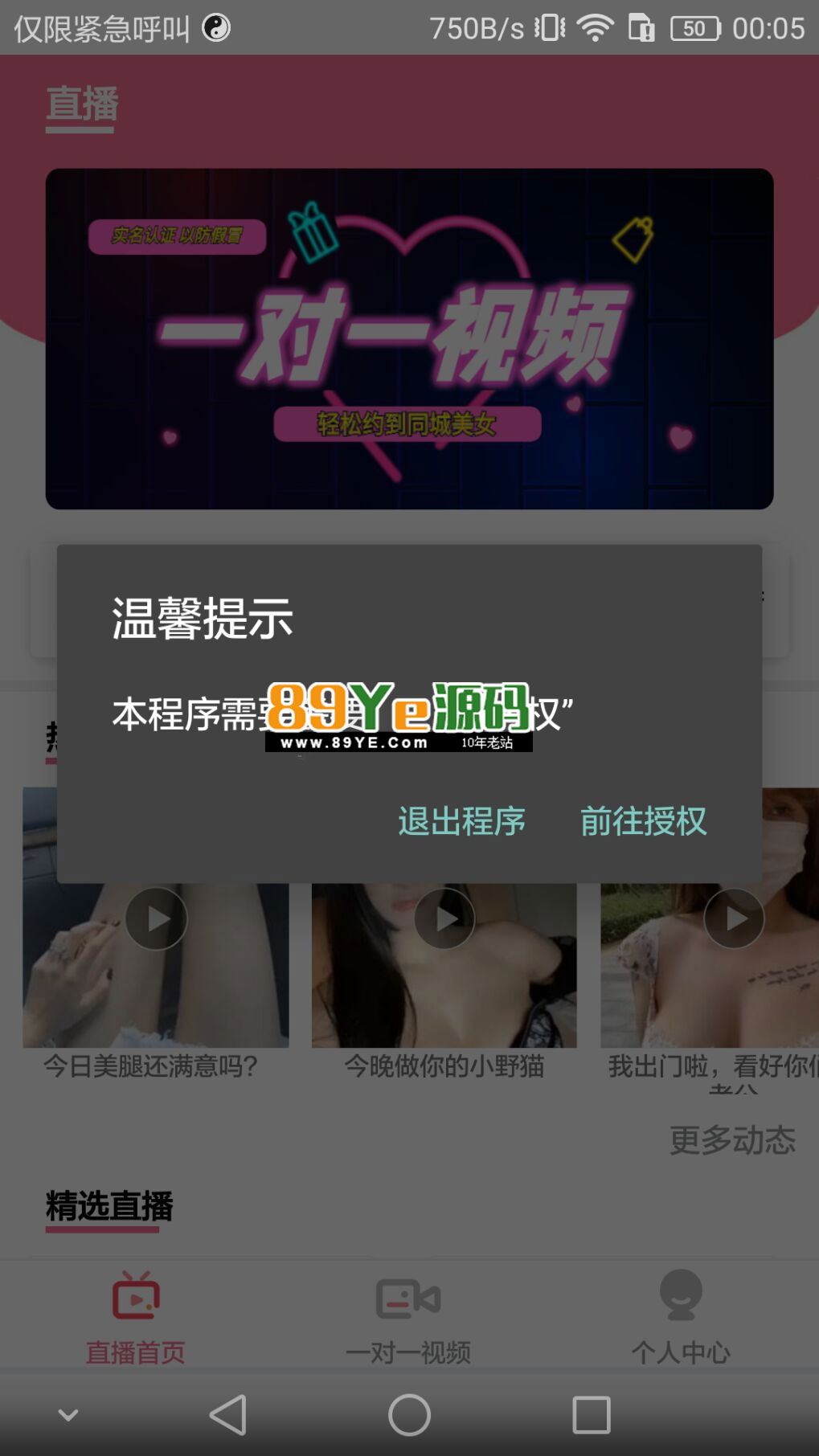
Task: View 更多动态
Action: [732, 1140]
